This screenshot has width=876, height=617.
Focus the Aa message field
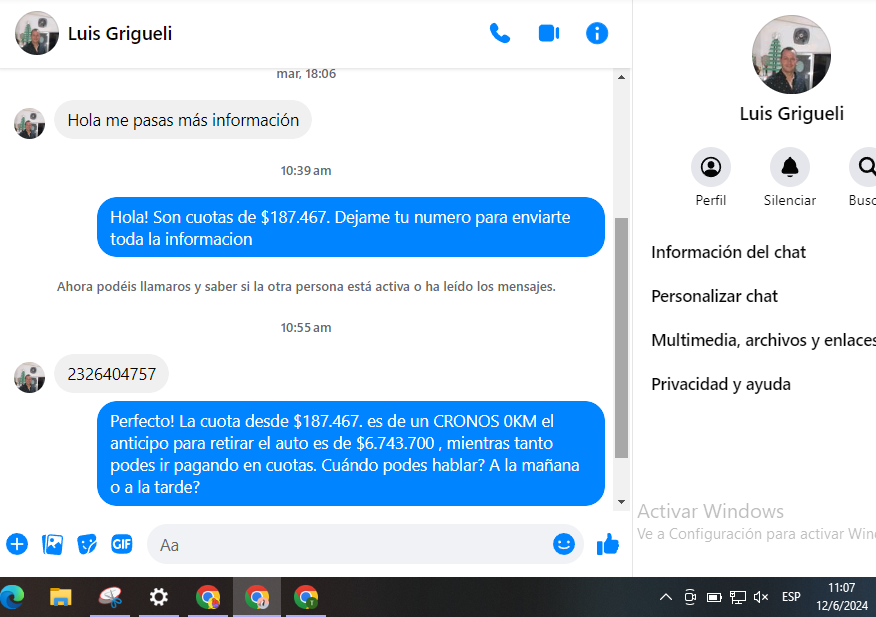(x=350, y=545)
